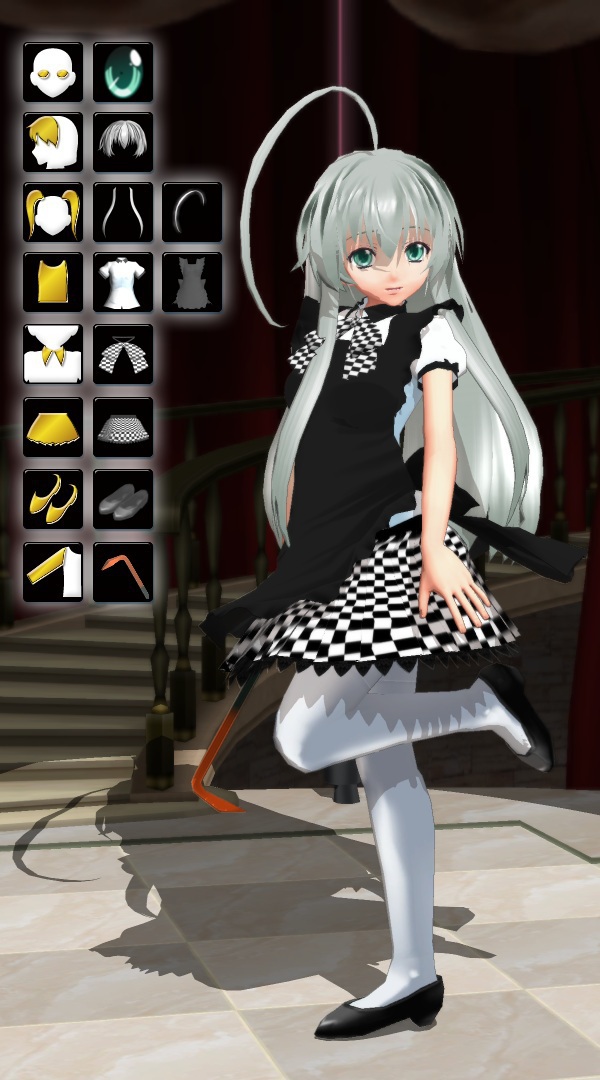The image size is (600, 1080).
Task: Select the gray flat shoes tile
Action: point(123,499)
